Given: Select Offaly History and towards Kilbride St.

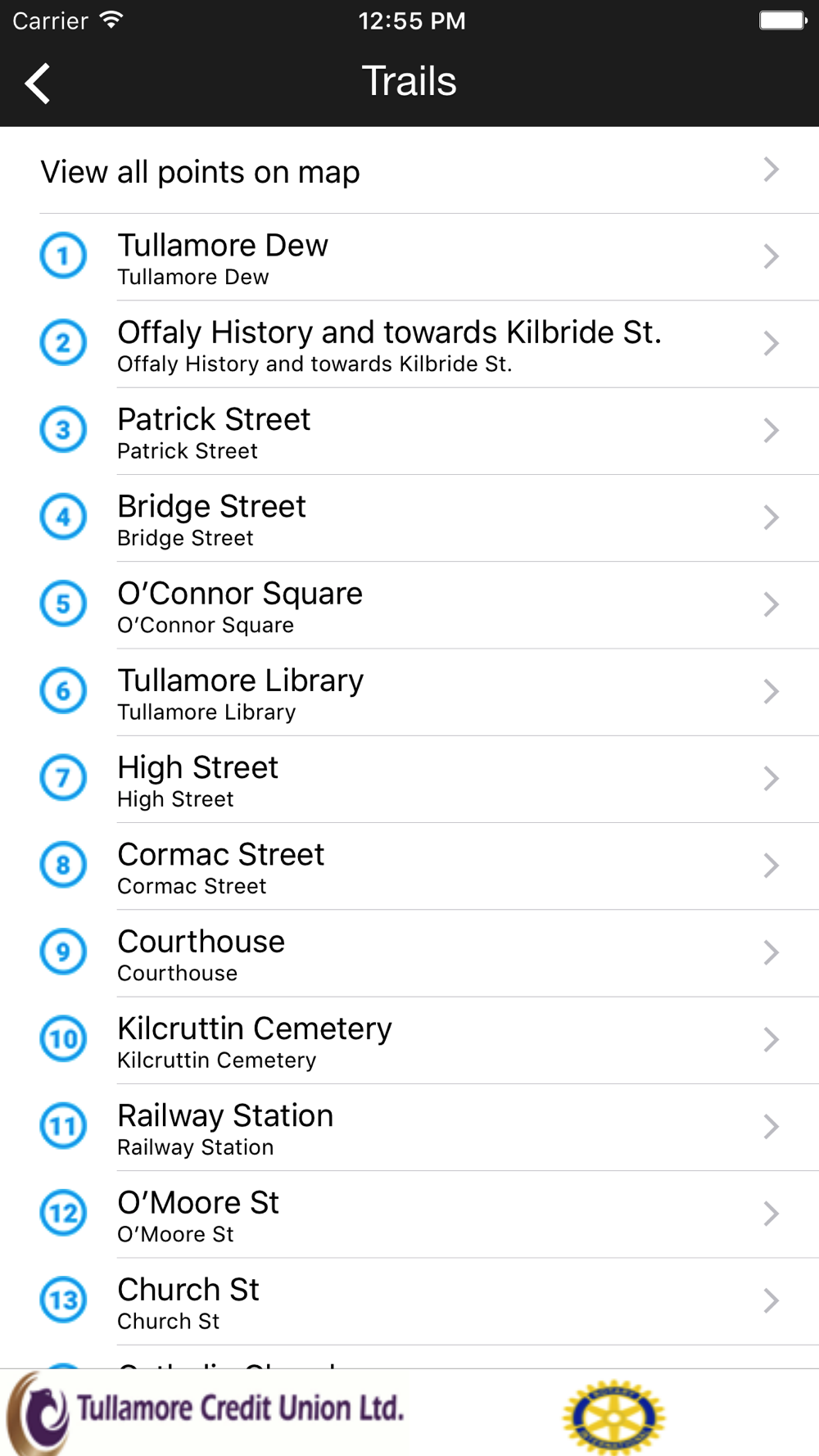Looking at the screenshot, I should point(409,344).
